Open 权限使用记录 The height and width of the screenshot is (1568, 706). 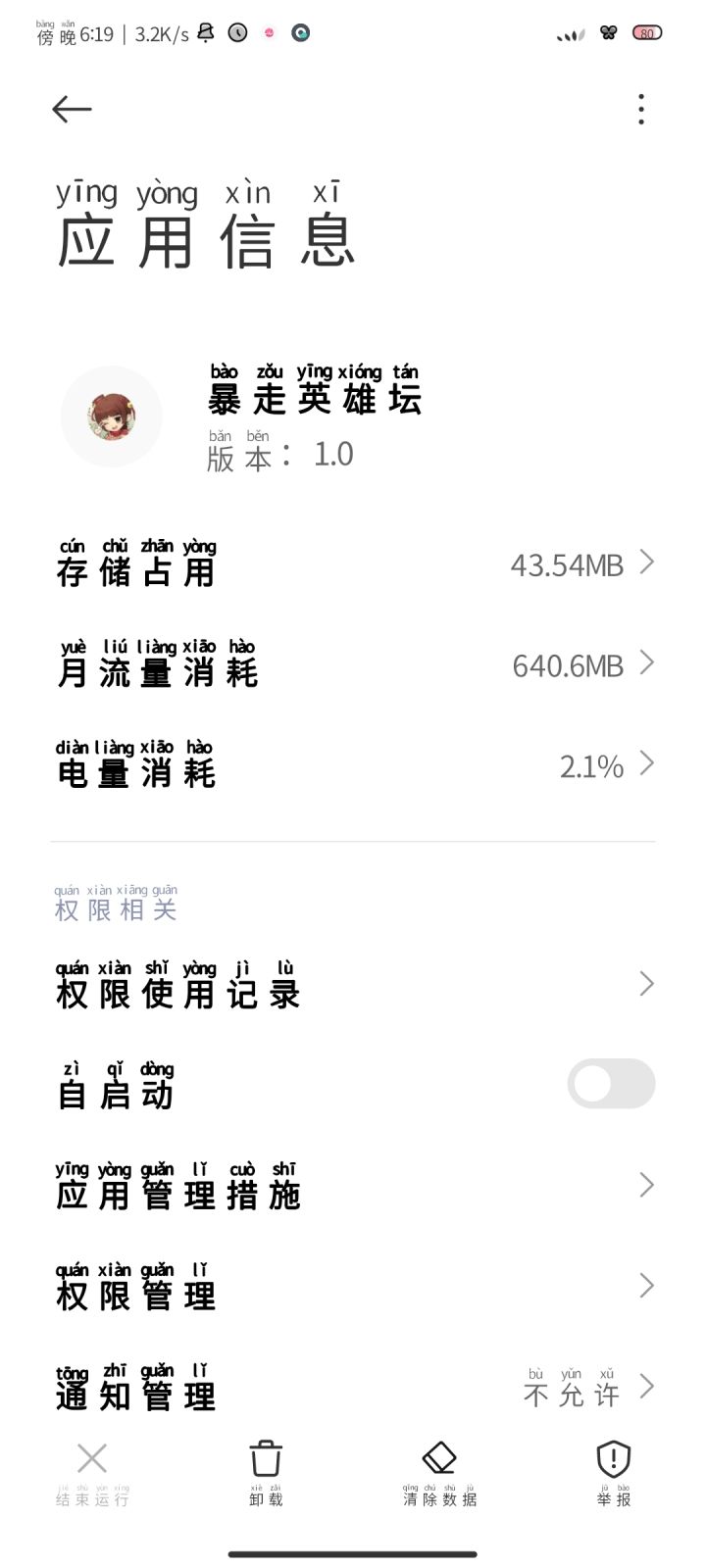pos(353,986)
